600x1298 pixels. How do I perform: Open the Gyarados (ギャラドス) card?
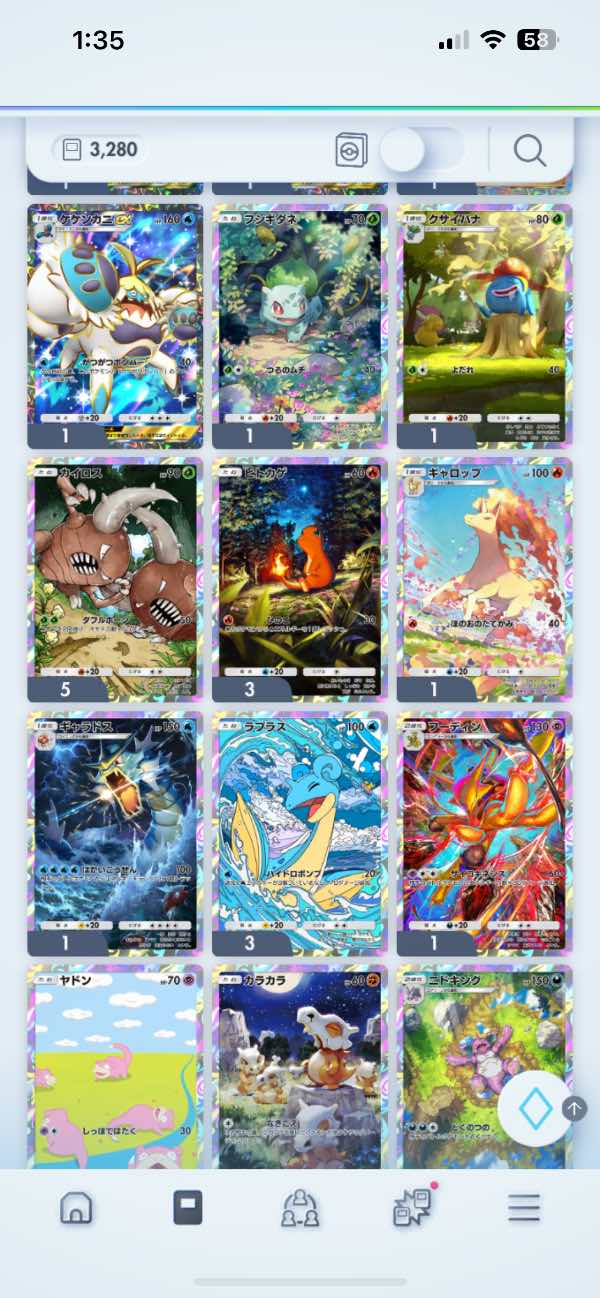tap(115, 832)
